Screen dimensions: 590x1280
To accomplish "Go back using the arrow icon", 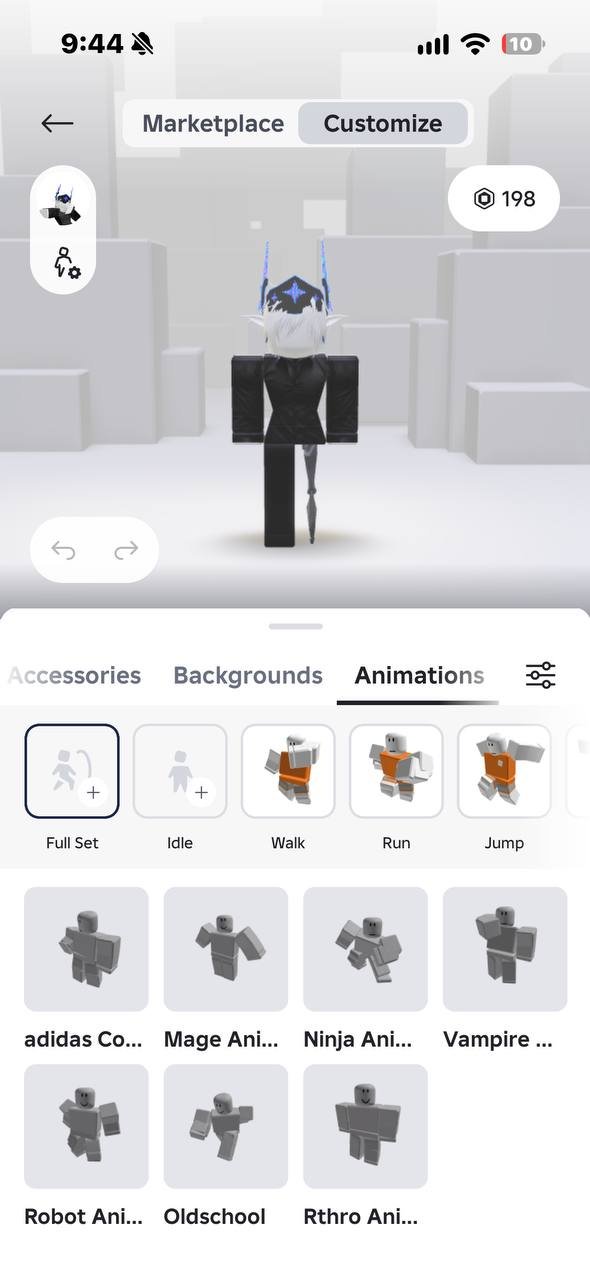I will [x=57, y=123].
